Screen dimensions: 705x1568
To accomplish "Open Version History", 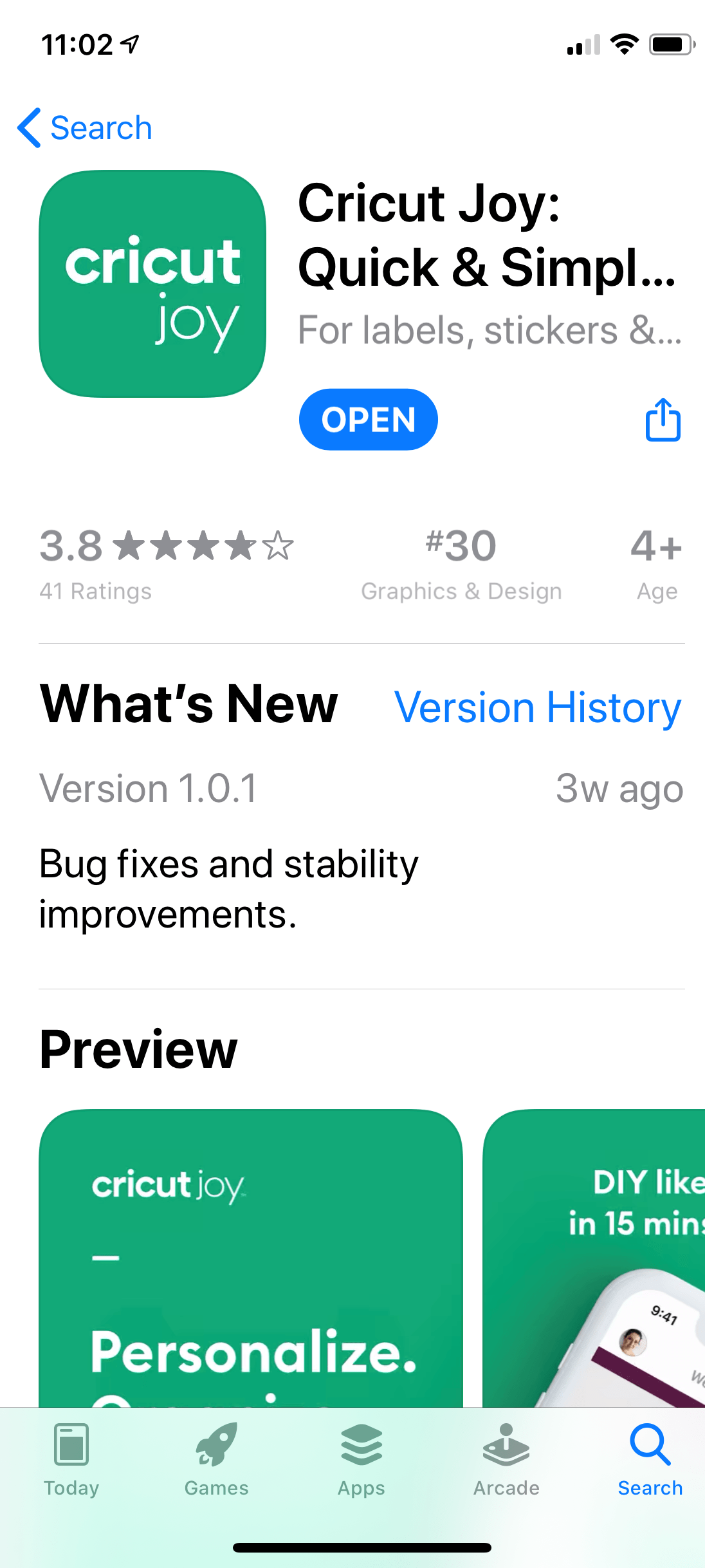I will pyautogui.click(x=537, y=708).
